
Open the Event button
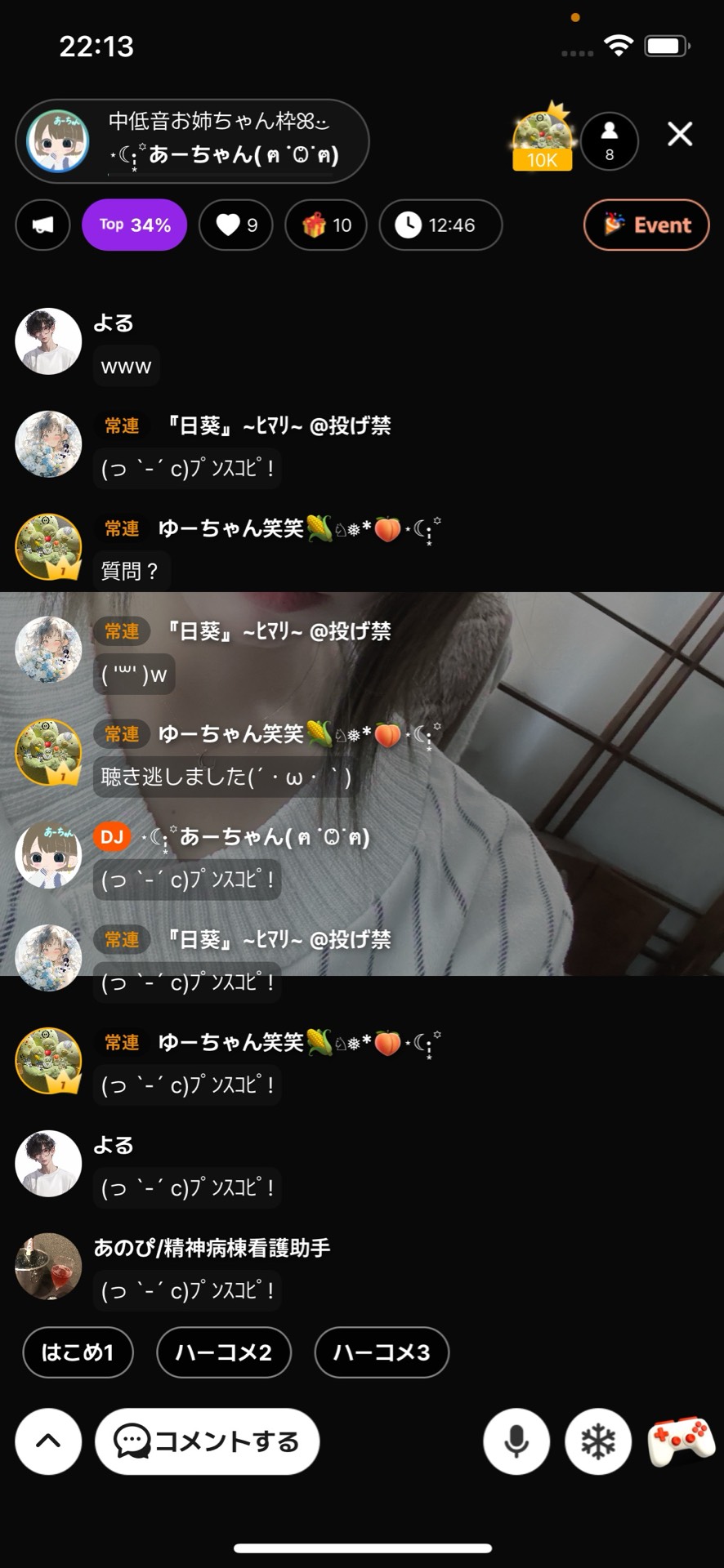click(x=646, y=225)
